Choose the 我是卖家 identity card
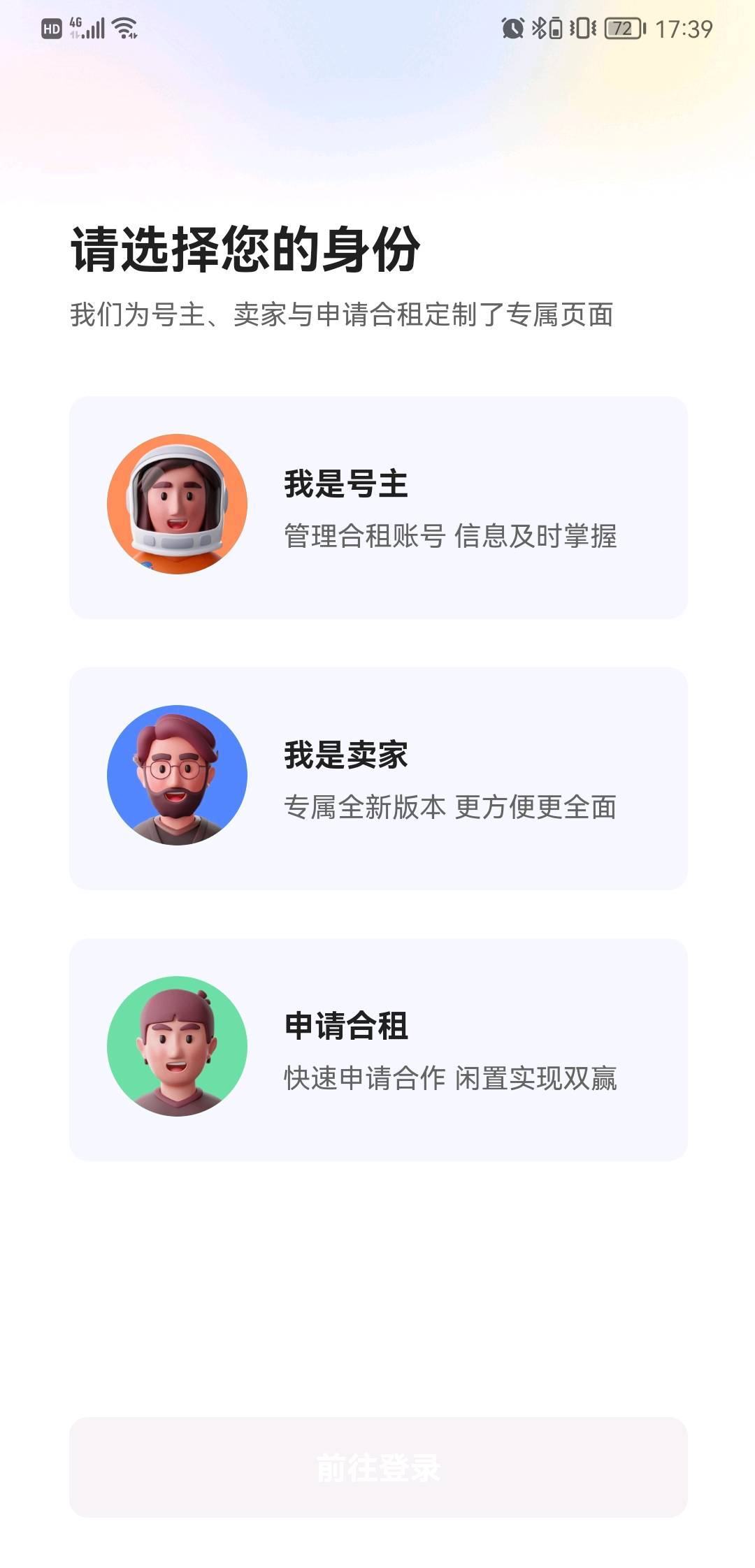Screen dimensions: 755x1568 pos(377,778)
